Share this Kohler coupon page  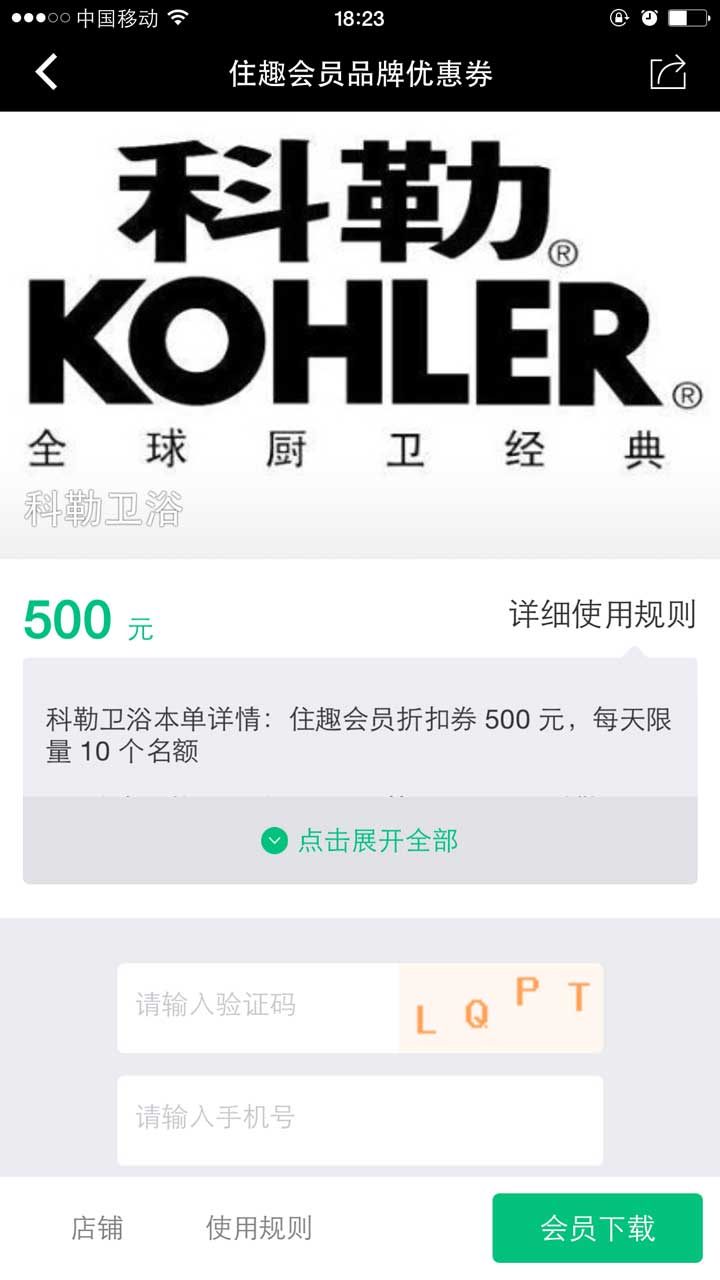pos(668,73)
